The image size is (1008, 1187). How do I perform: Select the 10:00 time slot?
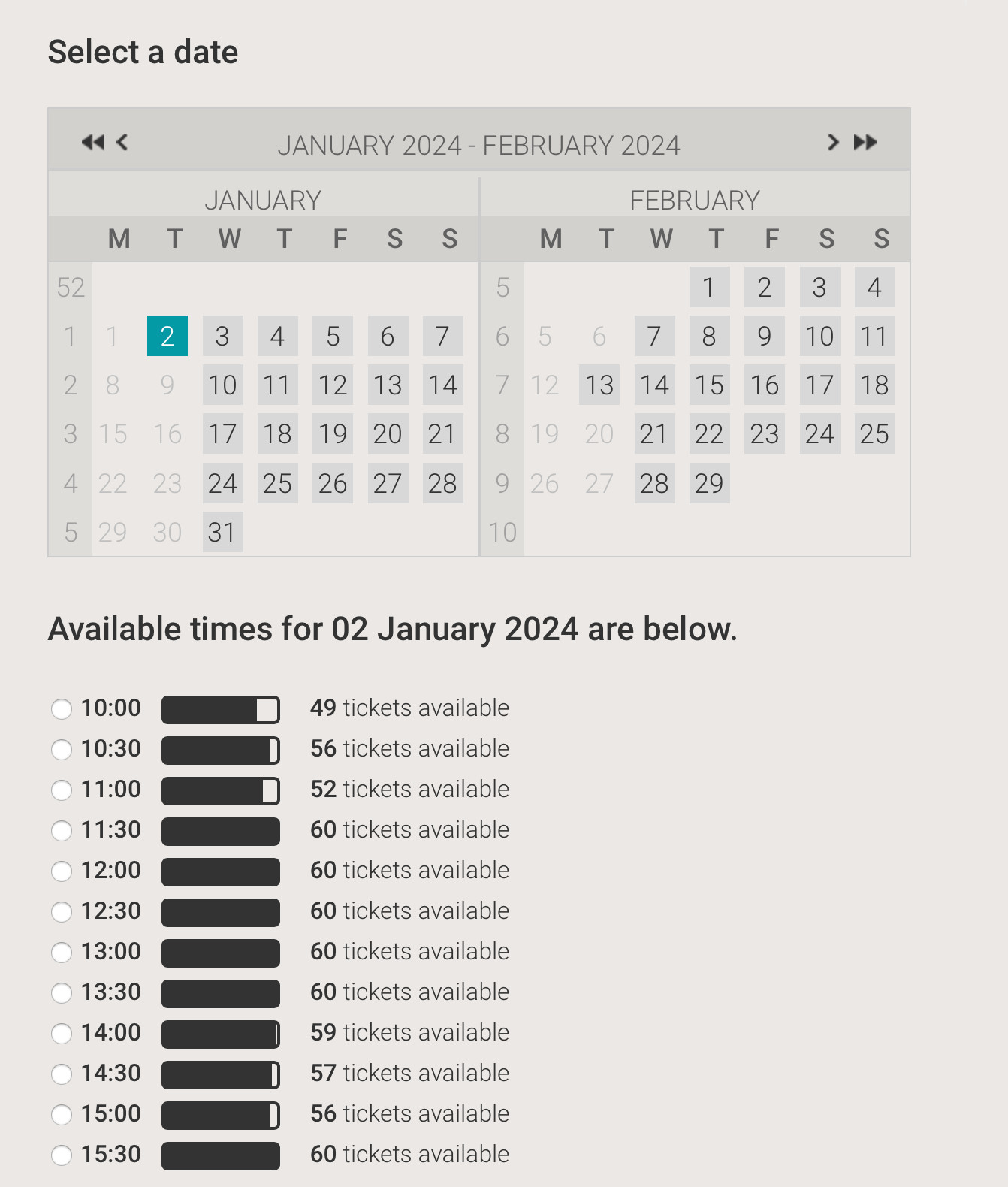62,708
